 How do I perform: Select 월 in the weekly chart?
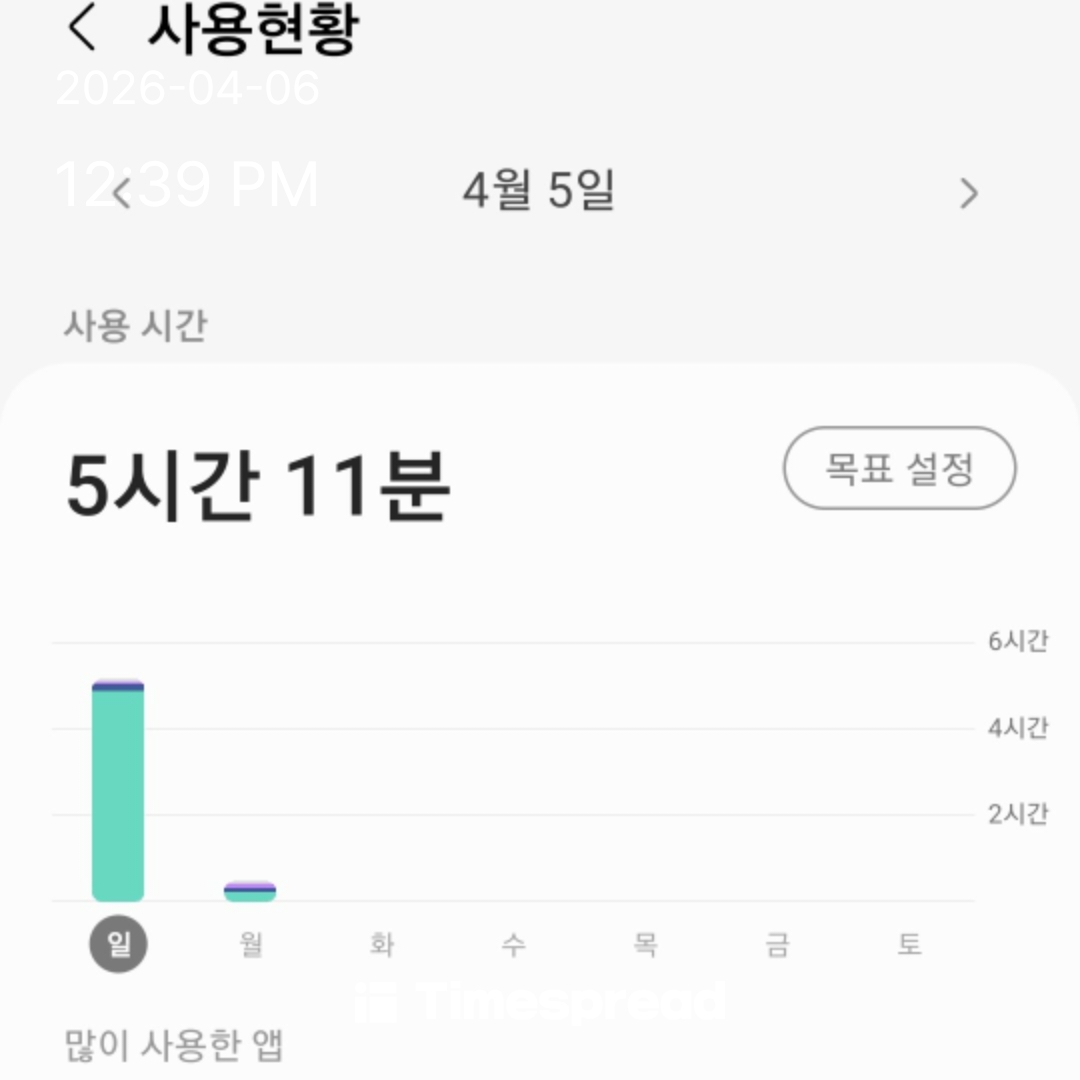point(250,944)
